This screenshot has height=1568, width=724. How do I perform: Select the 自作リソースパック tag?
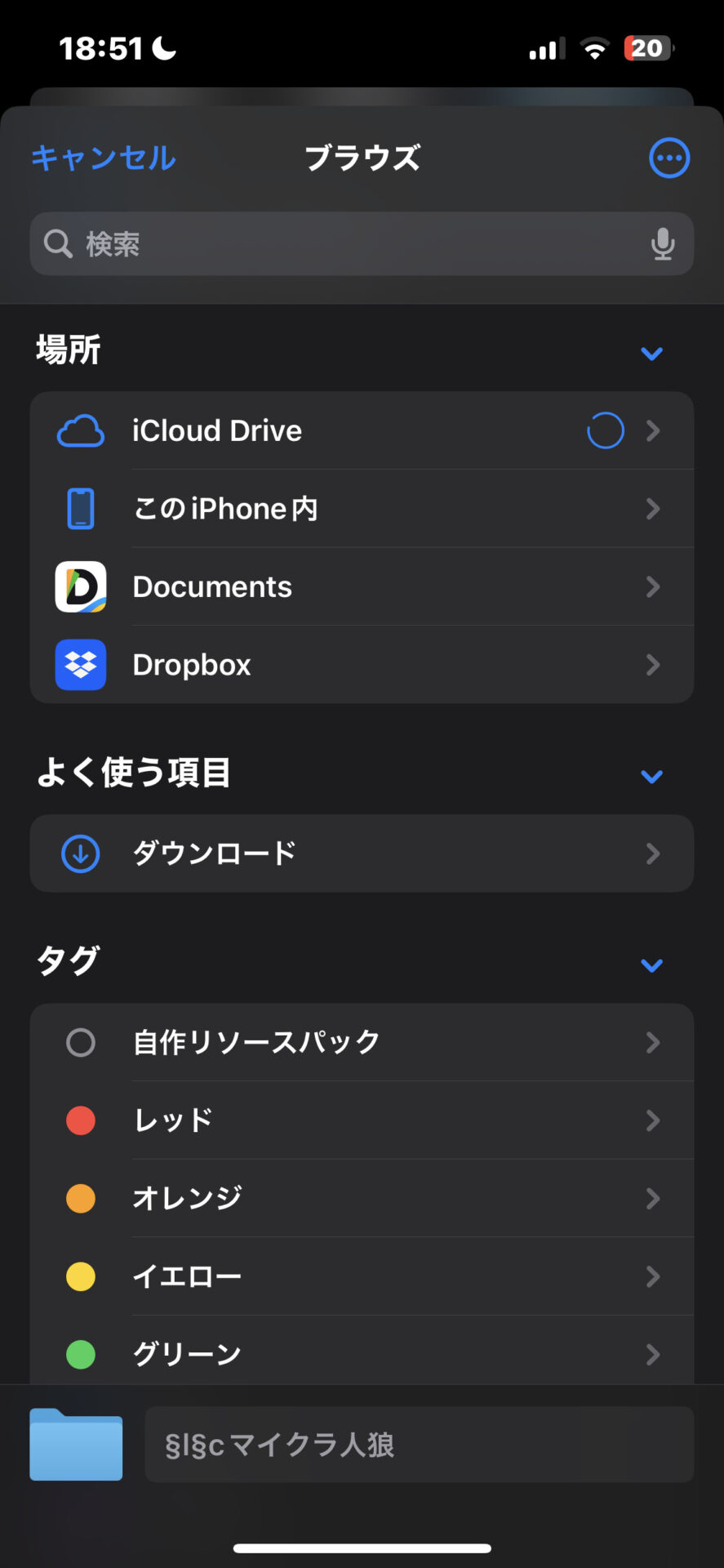(x=362, y=1042)
